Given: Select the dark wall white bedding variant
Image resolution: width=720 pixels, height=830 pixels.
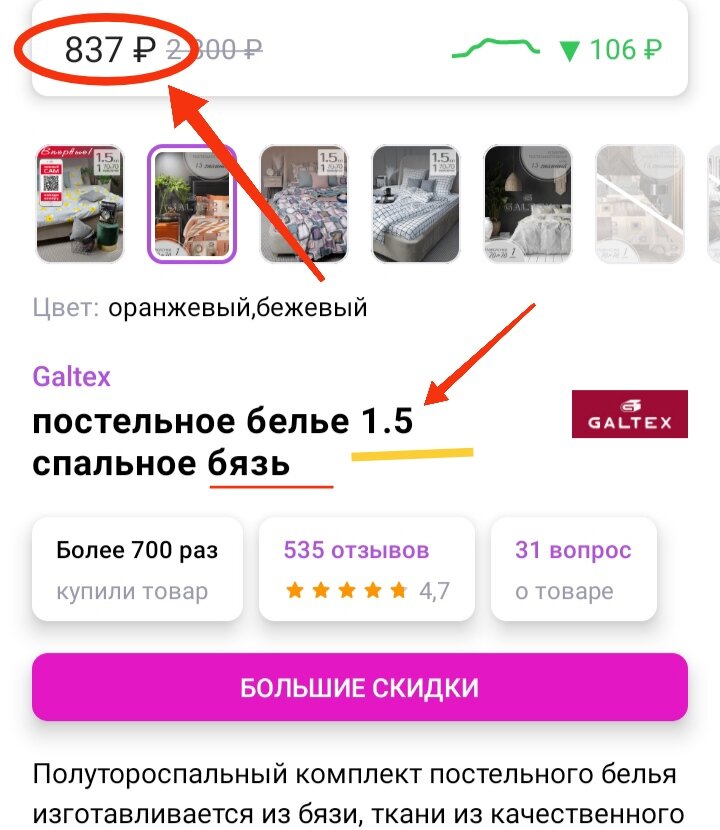Looking at the screenshot, I should tap(528, 204).
